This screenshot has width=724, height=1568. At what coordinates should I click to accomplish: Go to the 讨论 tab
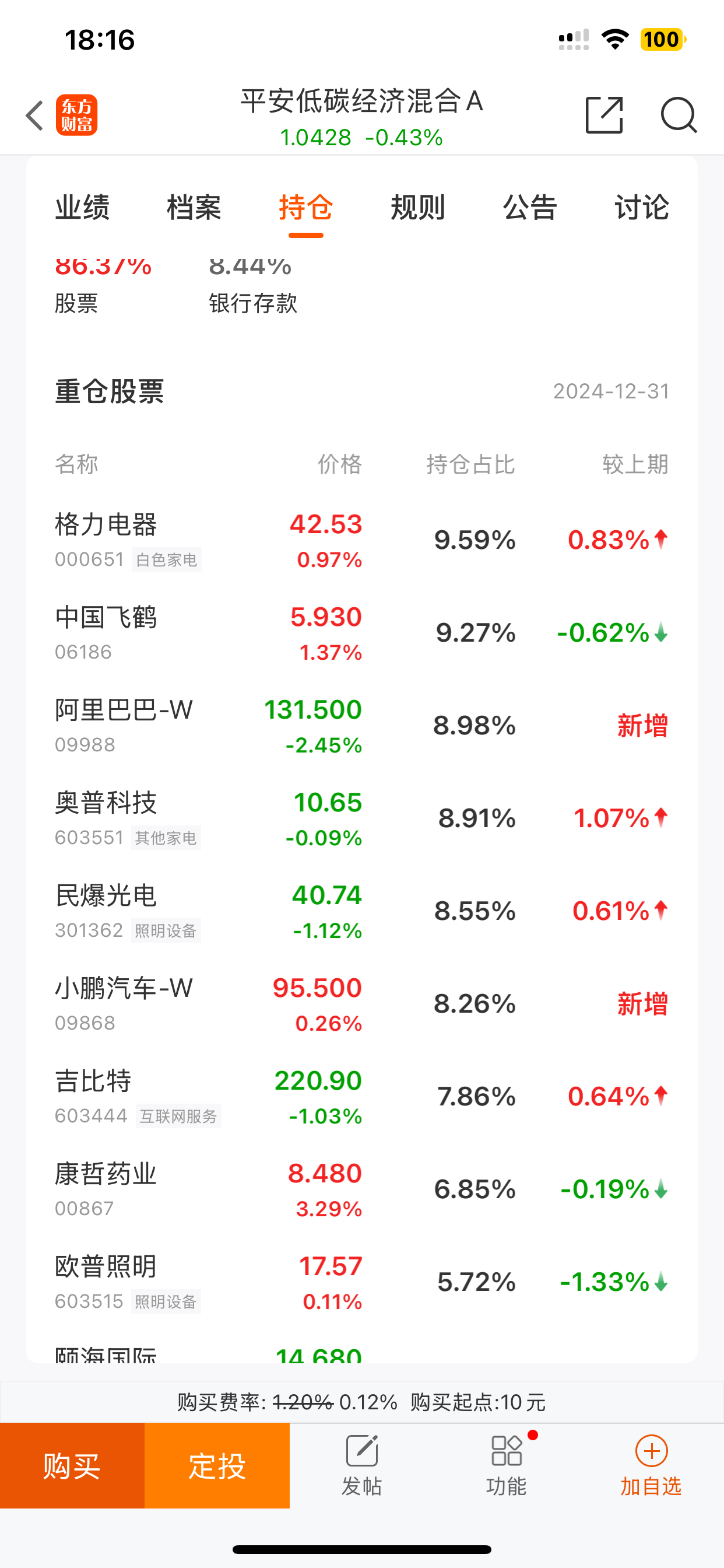point(641,208)
